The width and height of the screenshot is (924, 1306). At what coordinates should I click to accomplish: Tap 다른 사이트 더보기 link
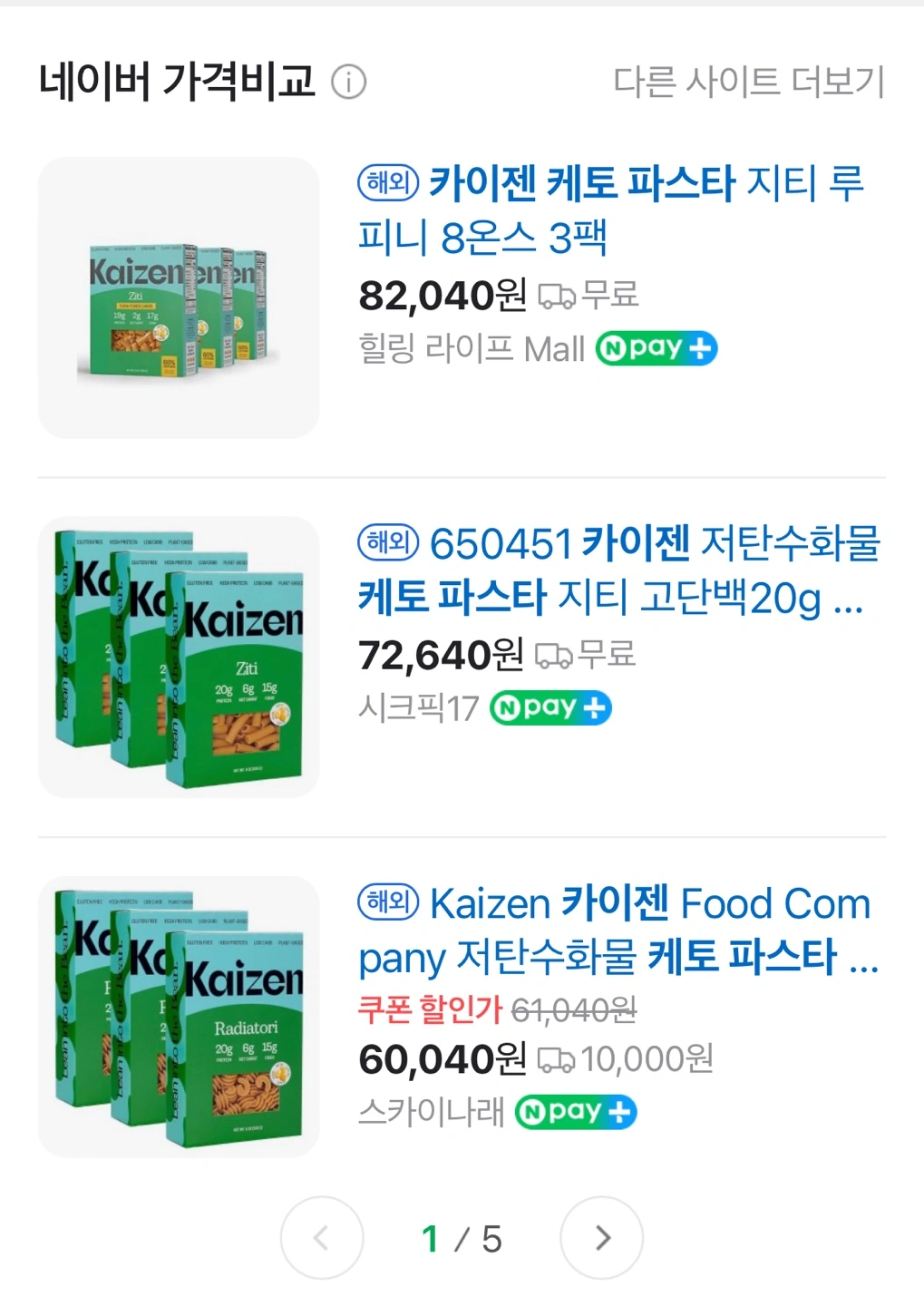pyautogui.click(x=749, y=82)
